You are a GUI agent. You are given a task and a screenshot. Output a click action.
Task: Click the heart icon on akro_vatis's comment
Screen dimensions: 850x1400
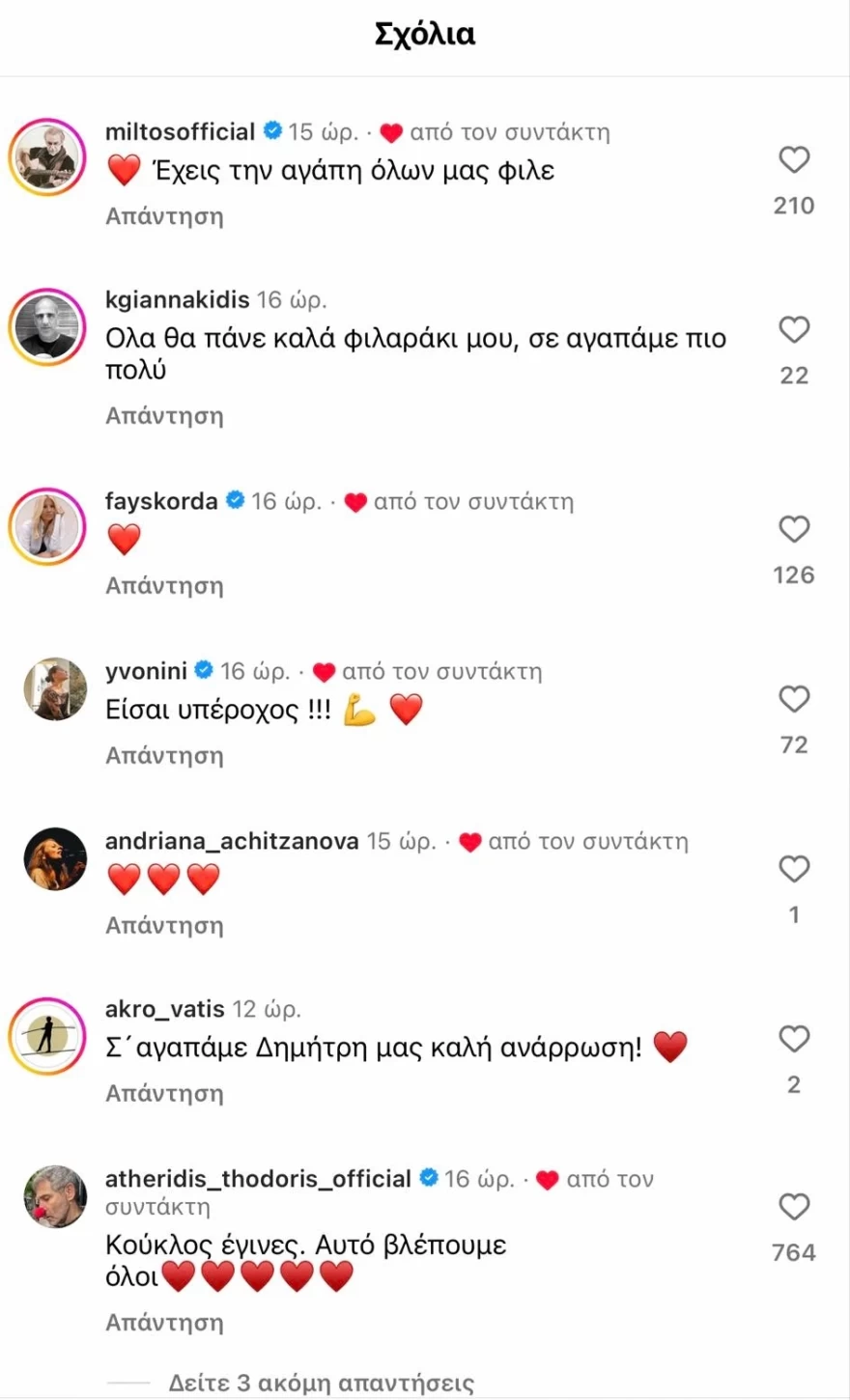[794, 1040]
